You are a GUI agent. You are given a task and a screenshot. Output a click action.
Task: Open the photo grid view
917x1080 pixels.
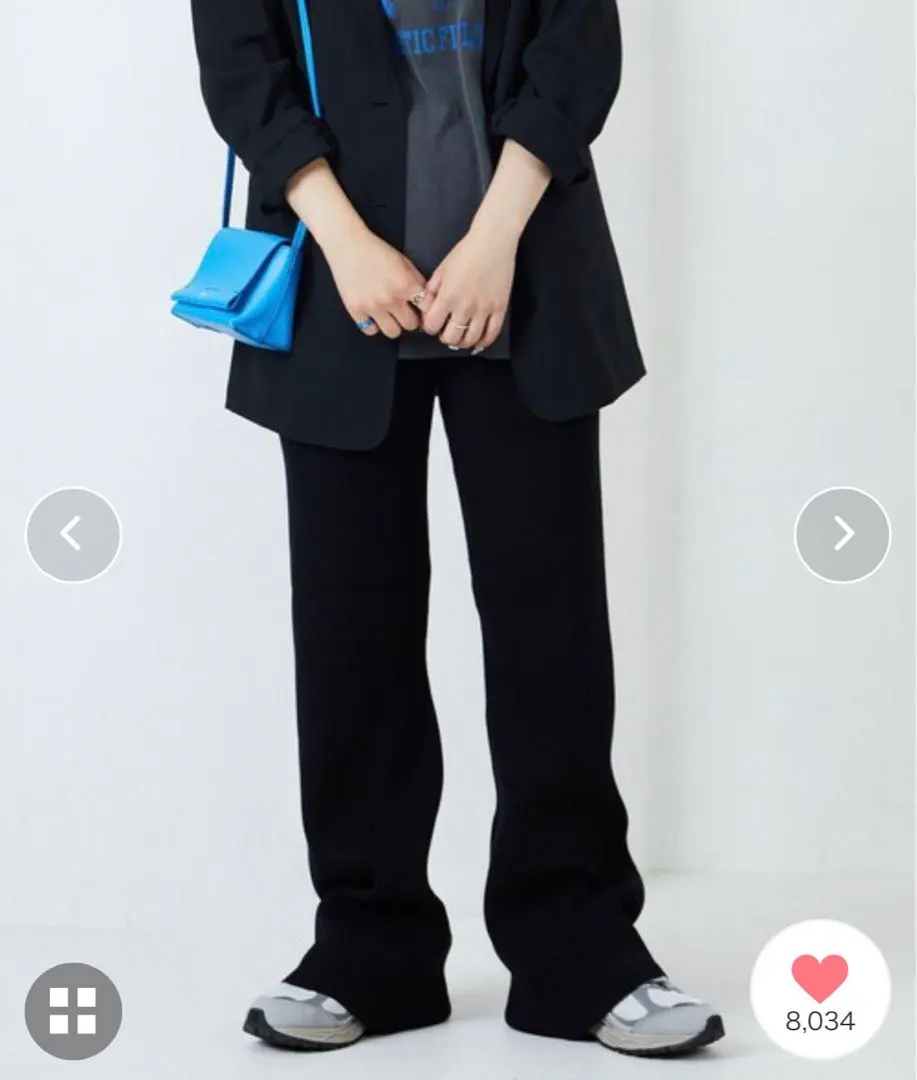pyautogui.click(x=73, y=1010)
